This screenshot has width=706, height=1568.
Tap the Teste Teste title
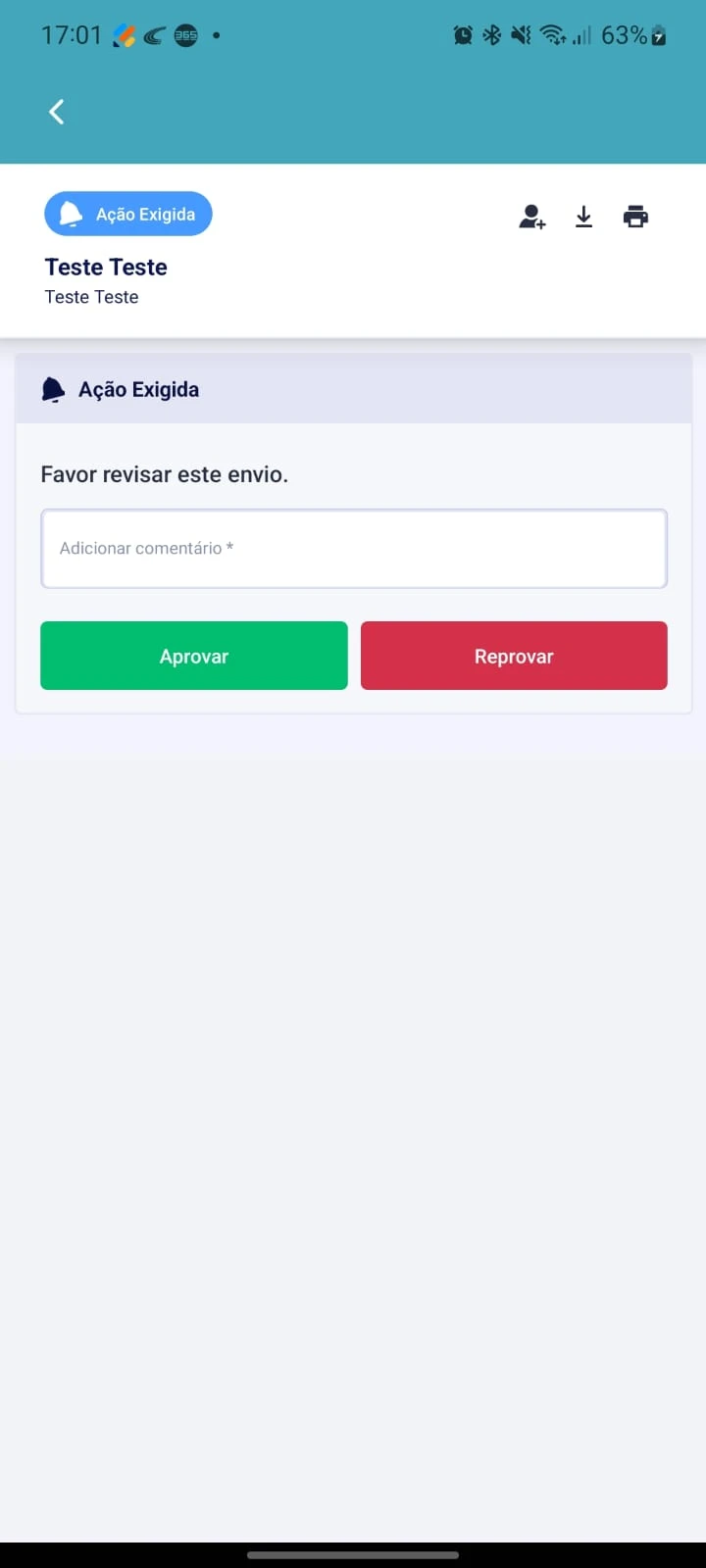tap(105, 267)
